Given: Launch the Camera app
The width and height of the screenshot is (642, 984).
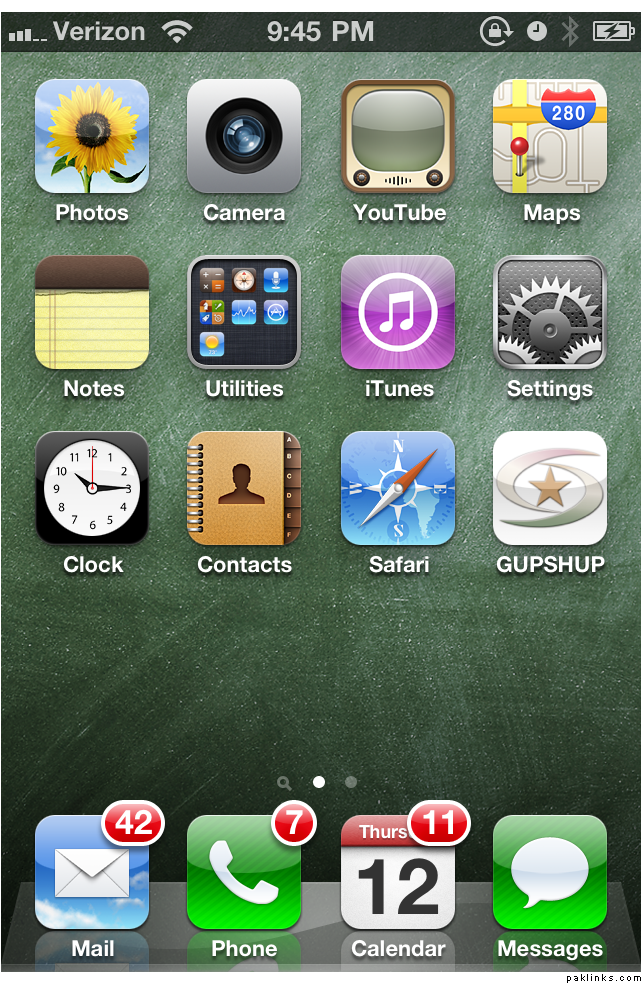Looking at the screenshot, I should point(244,137).
